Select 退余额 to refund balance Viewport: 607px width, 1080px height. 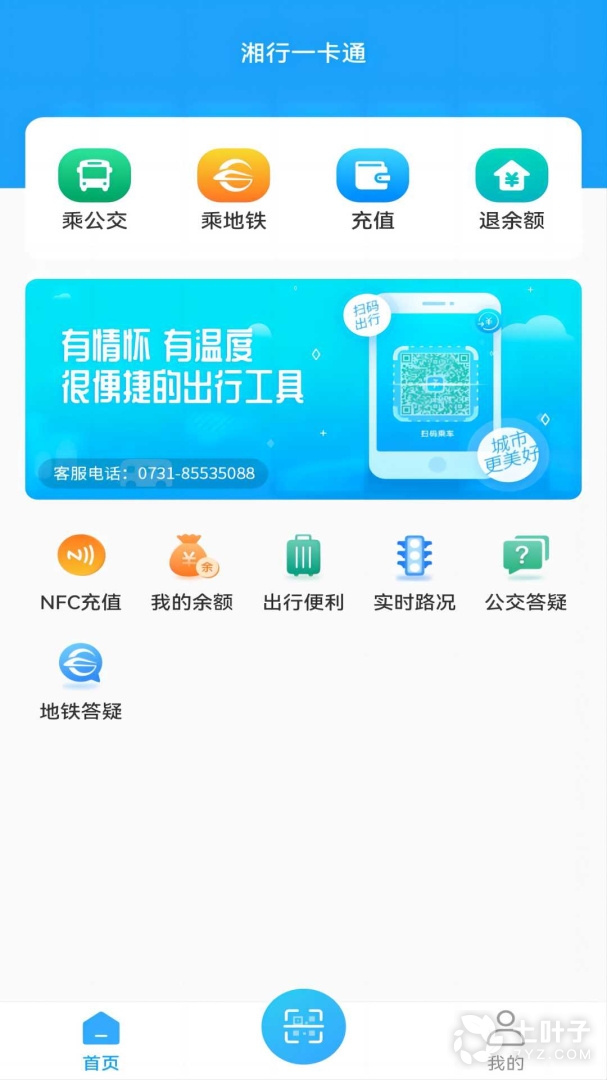tap(511, 188)
